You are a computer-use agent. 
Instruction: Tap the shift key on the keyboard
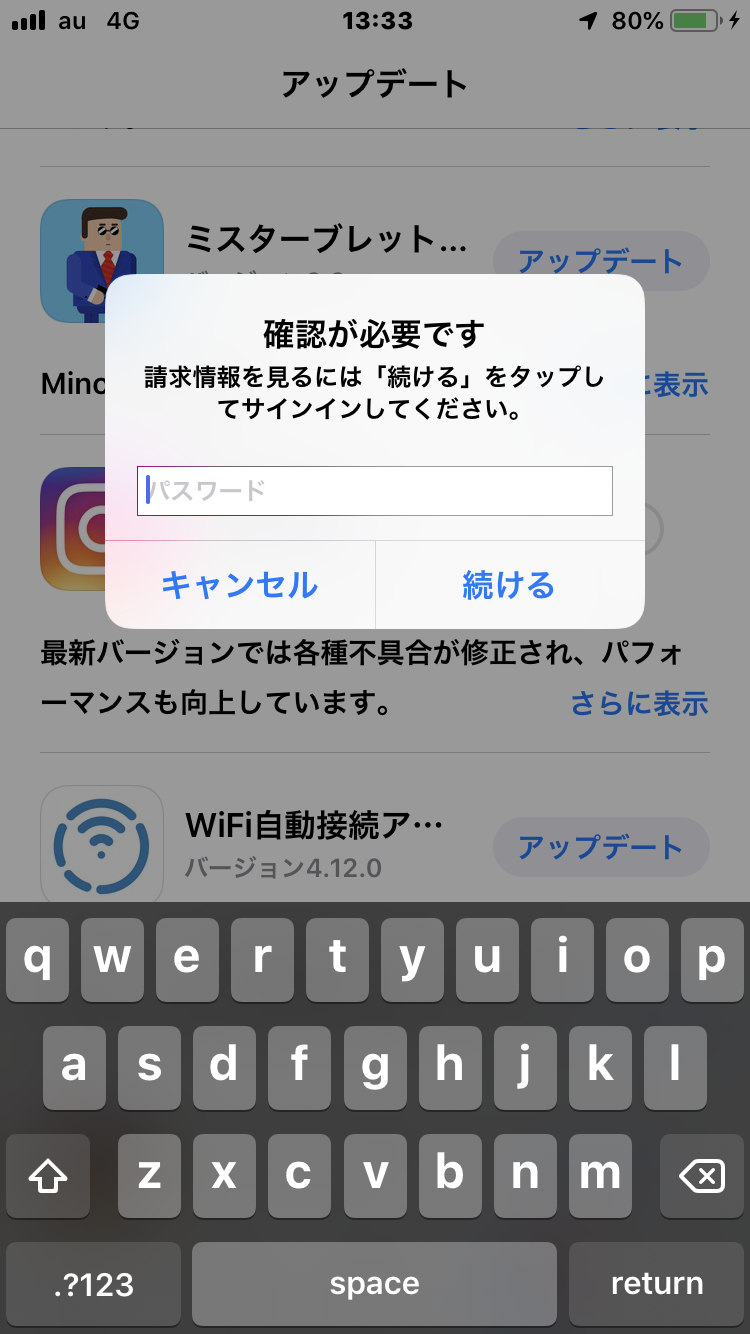pyautogui.click(x=48, y=1176)
